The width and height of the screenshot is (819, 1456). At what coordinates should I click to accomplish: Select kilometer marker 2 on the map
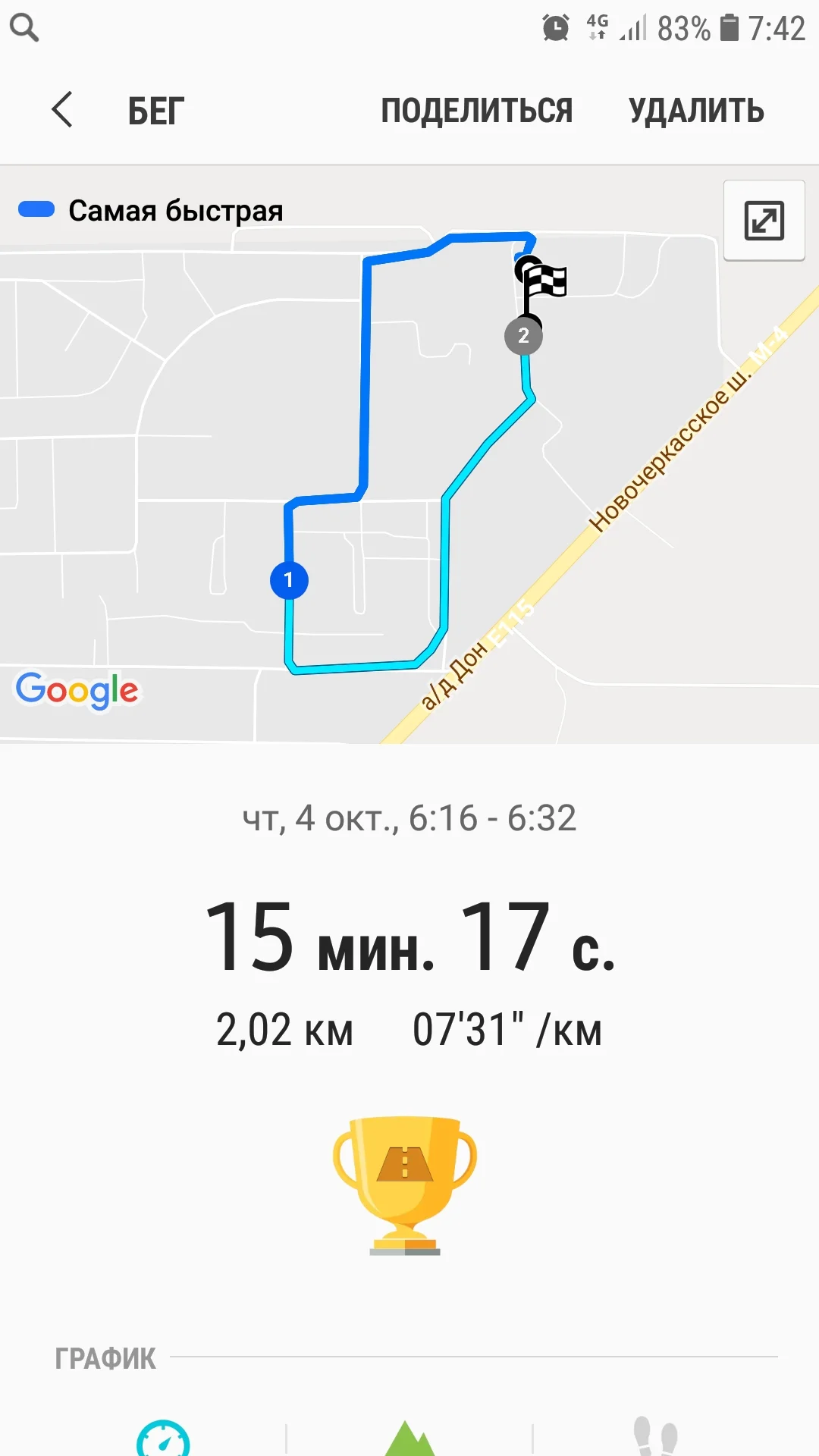pyautogui.click(x=523, y=336)
